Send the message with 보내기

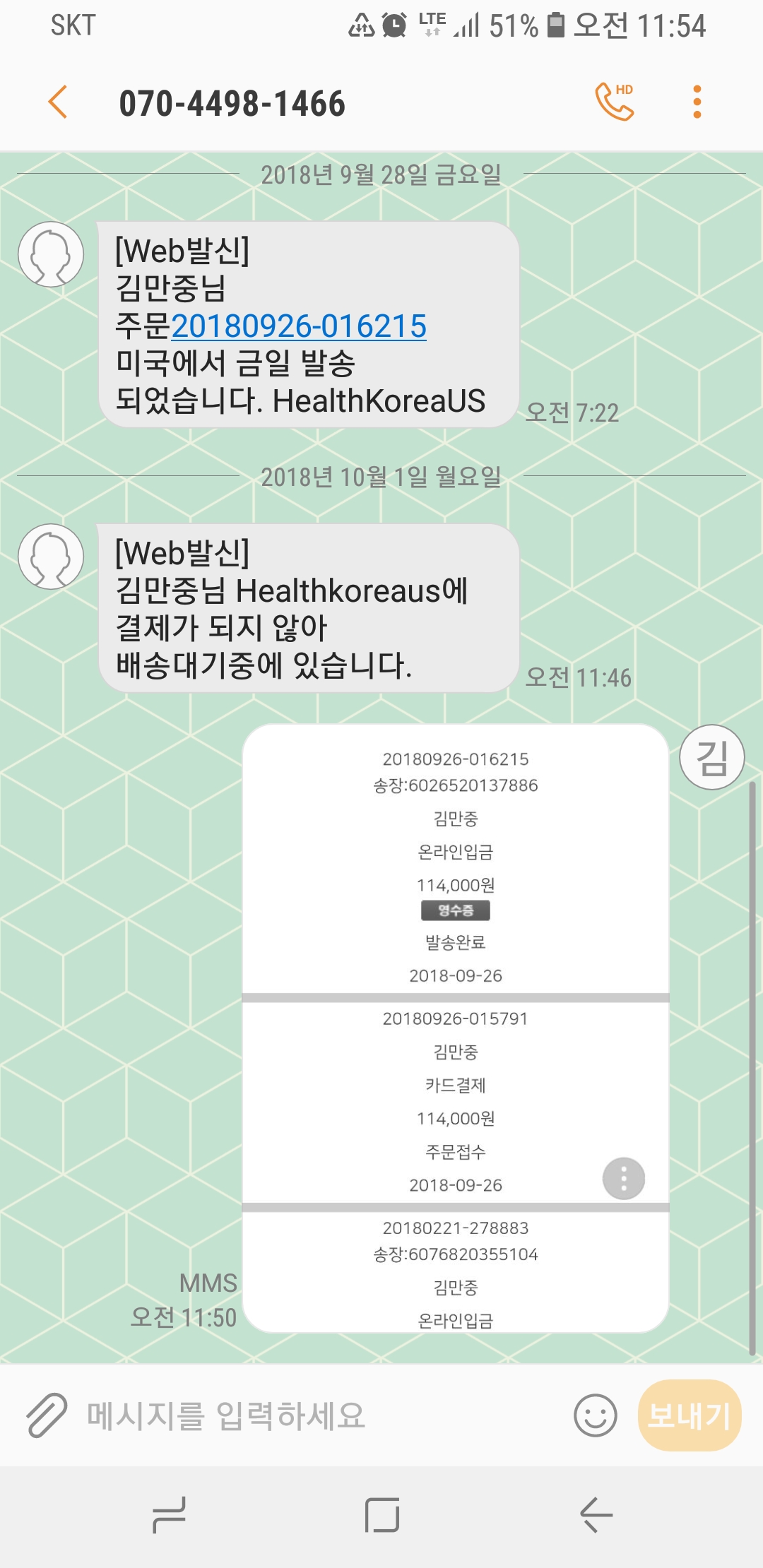pyautogui.click(x=689, y=1415)
